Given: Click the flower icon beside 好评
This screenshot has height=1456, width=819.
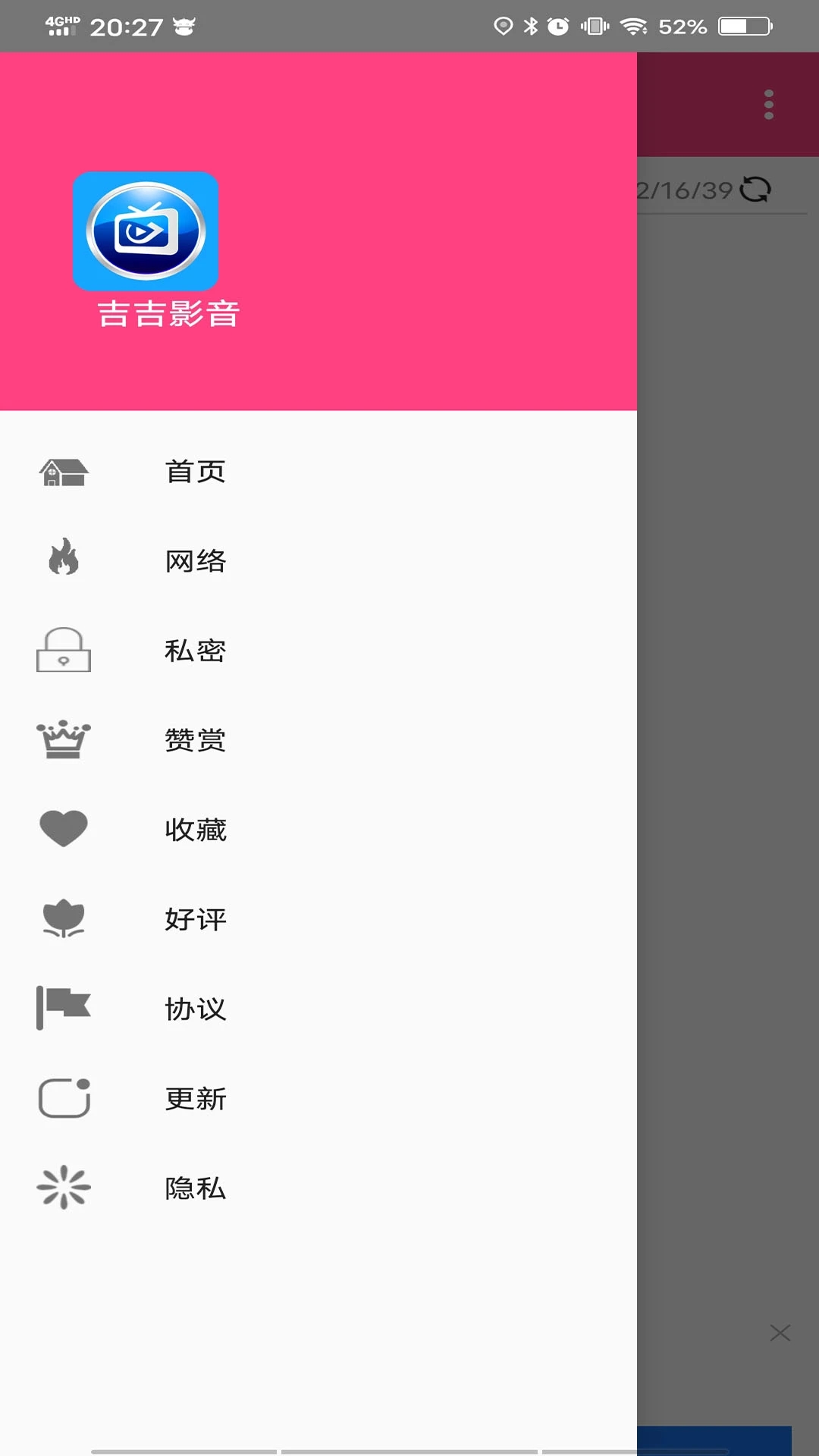Looking at the screenshot, I should pyautogui.click(x=64, y=919).
